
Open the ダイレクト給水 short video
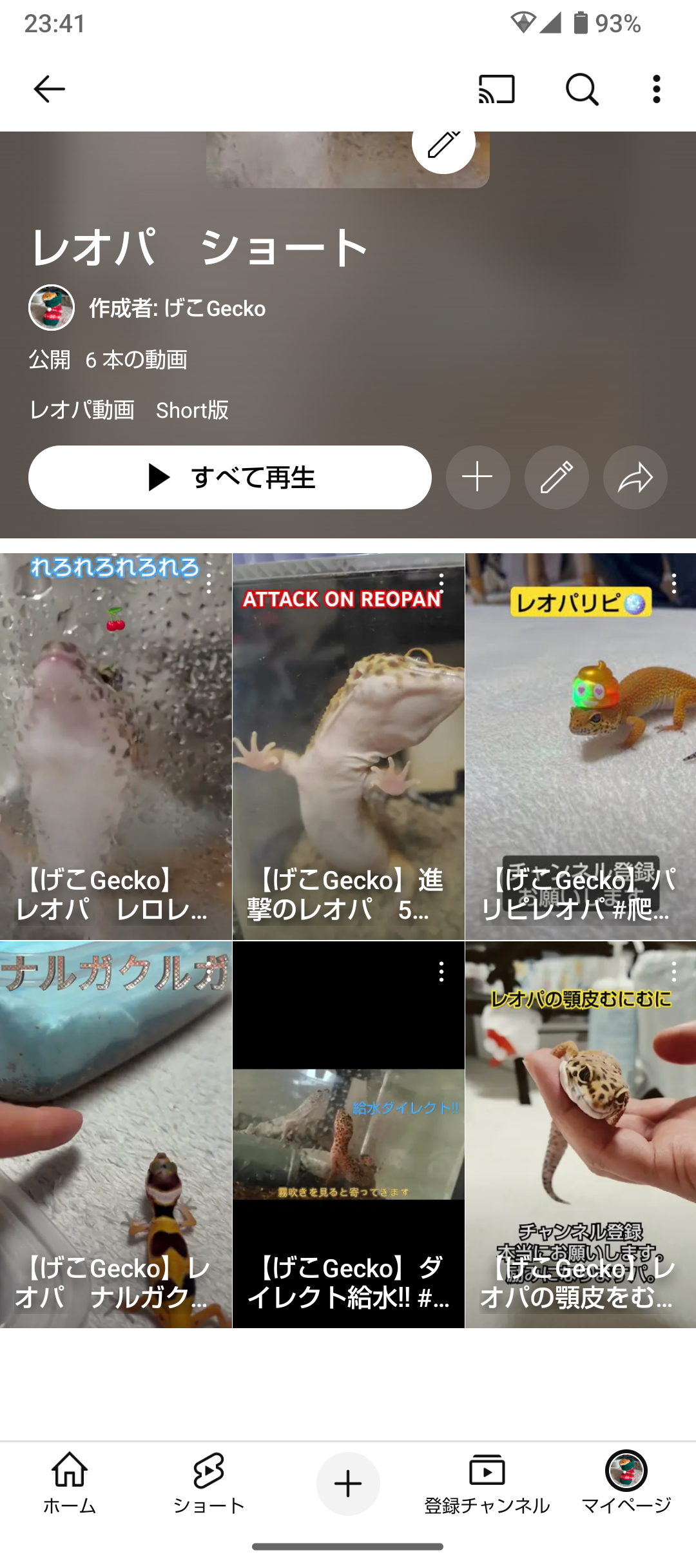(x=348, y=1135)
